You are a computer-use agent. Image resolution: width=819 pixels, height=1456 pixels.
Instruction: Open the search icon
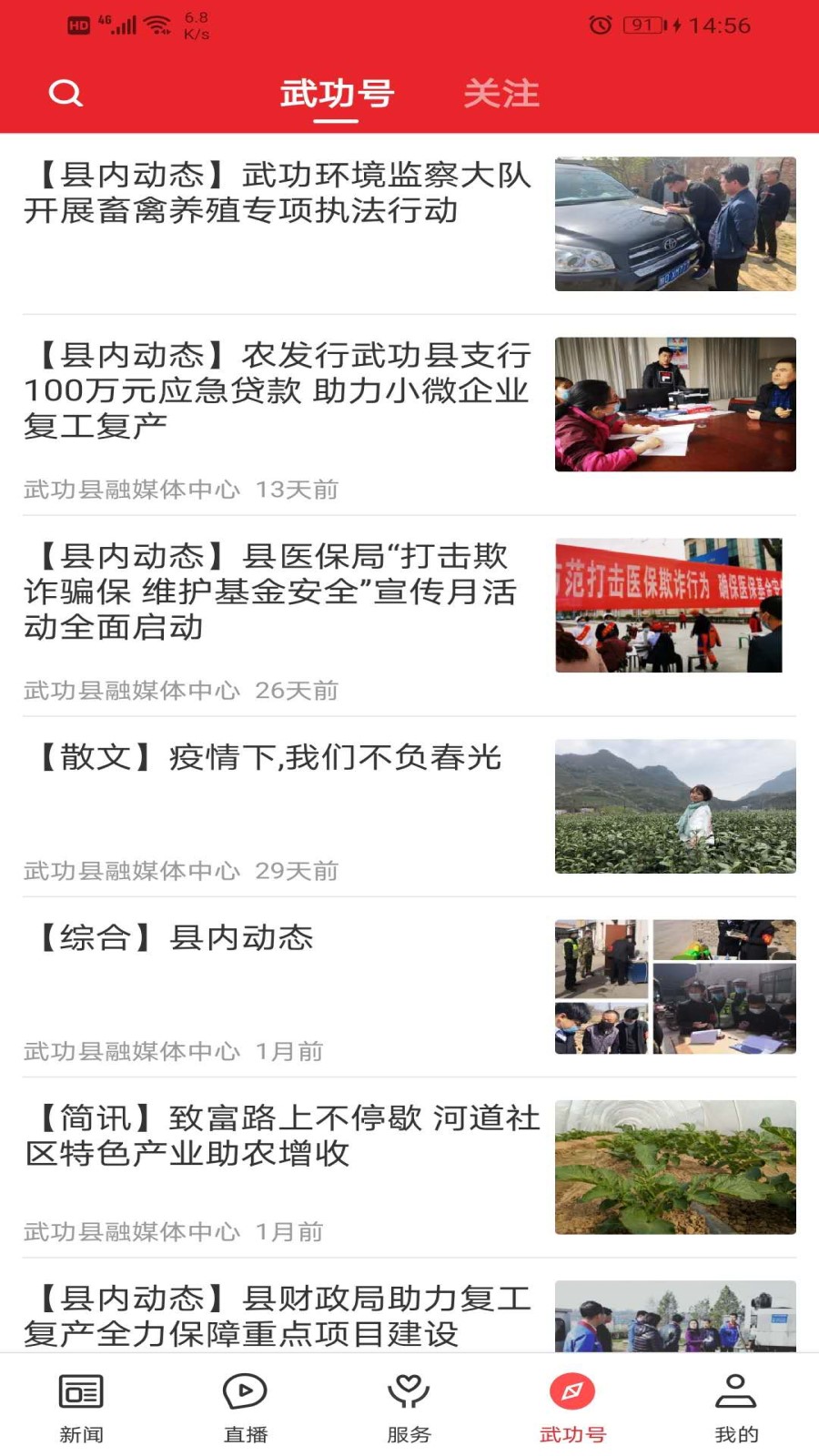(64, 92)
